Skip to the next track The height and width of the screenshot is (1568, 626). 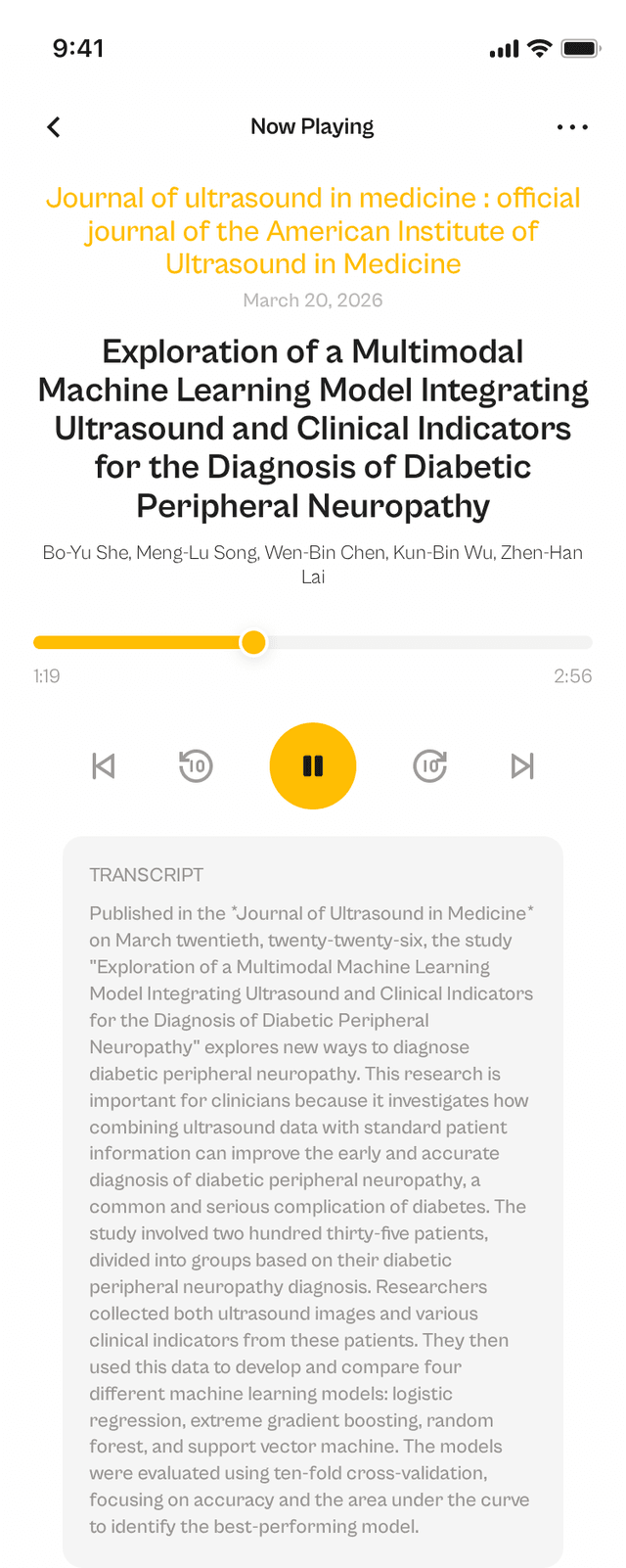pos(522,765)
